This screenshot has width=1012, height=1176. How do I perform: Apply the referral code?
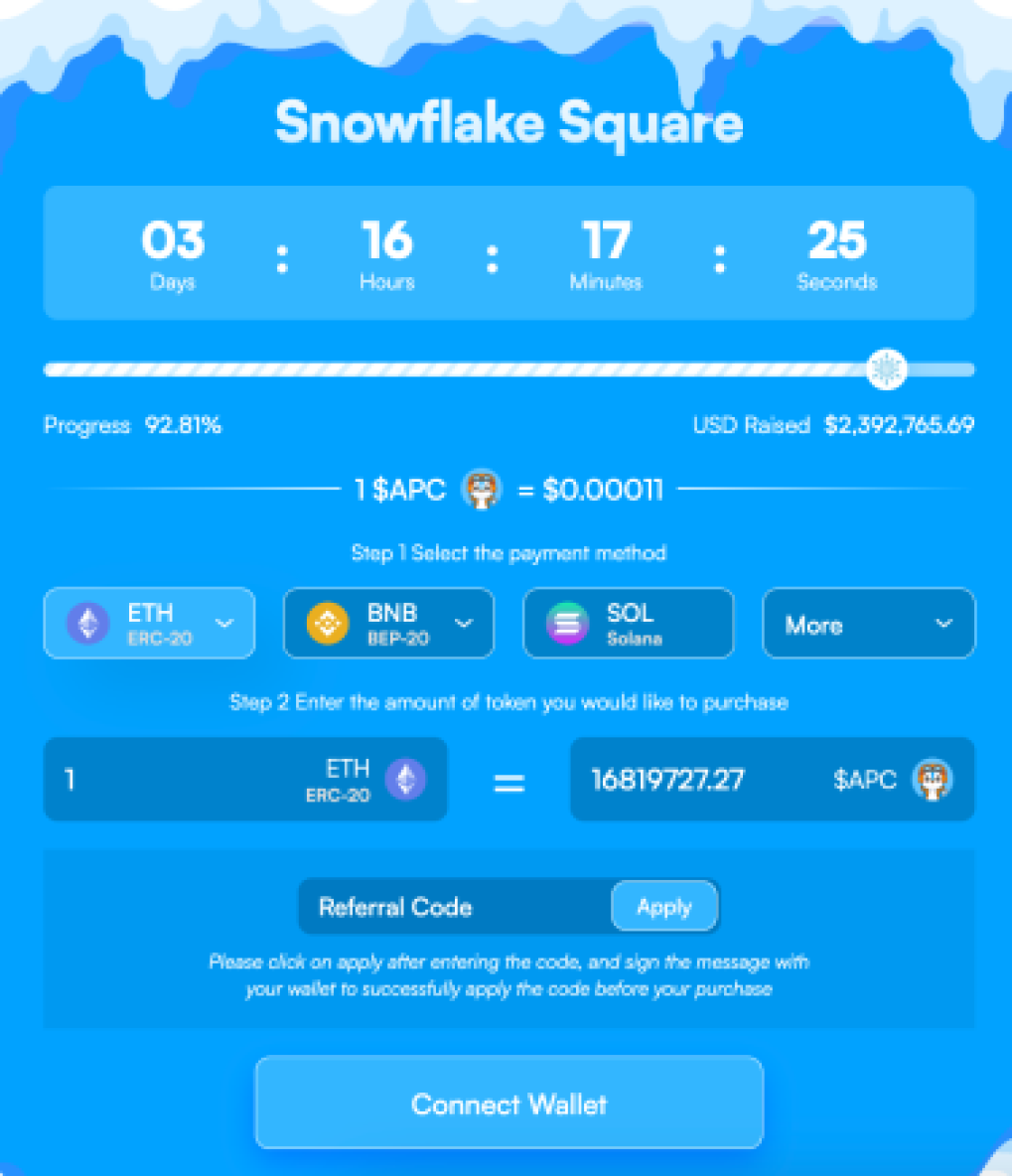[663, 907]
